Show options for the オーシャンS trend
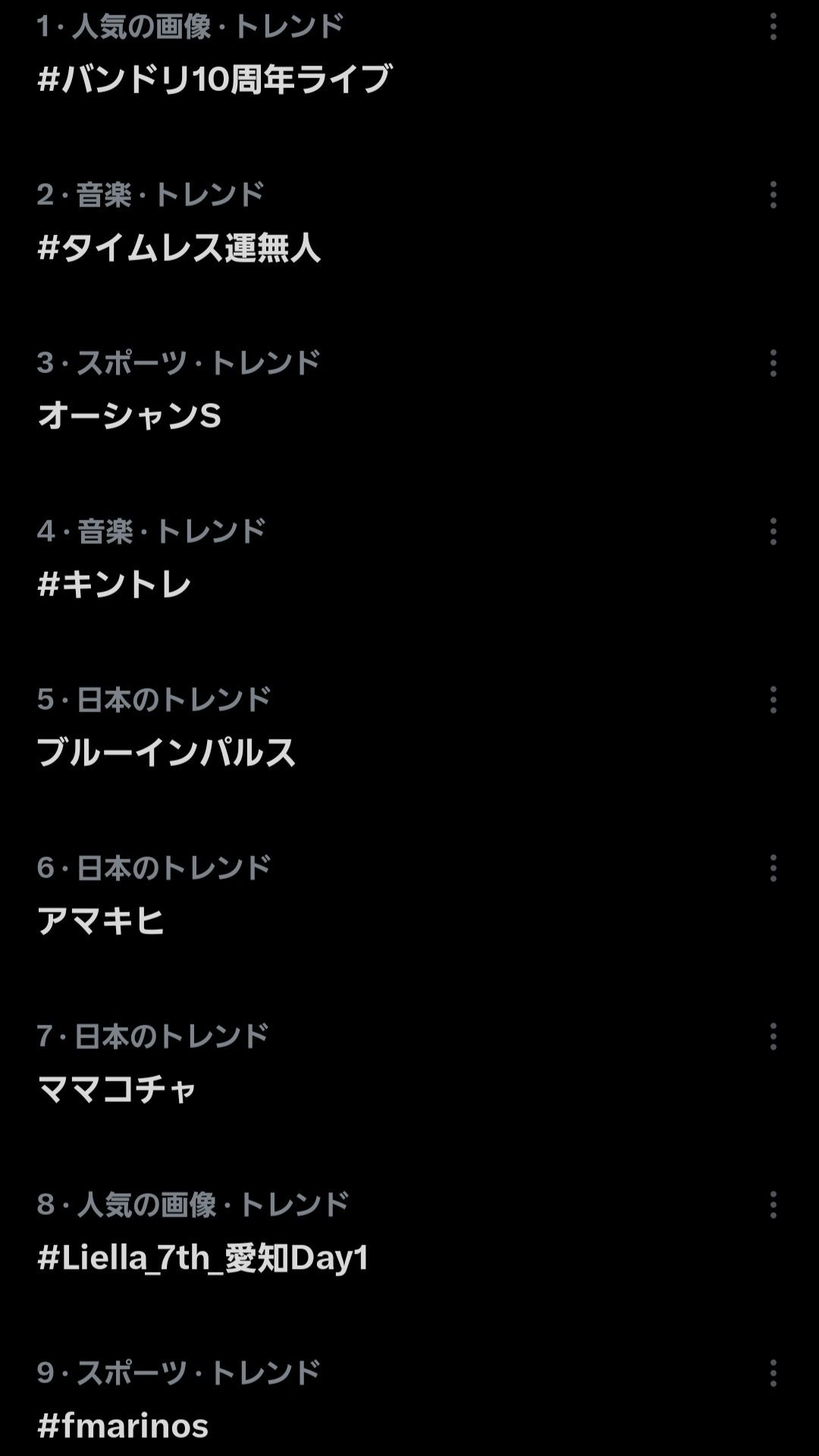This screenshot has width=819, height=1456. click(773, 364)
